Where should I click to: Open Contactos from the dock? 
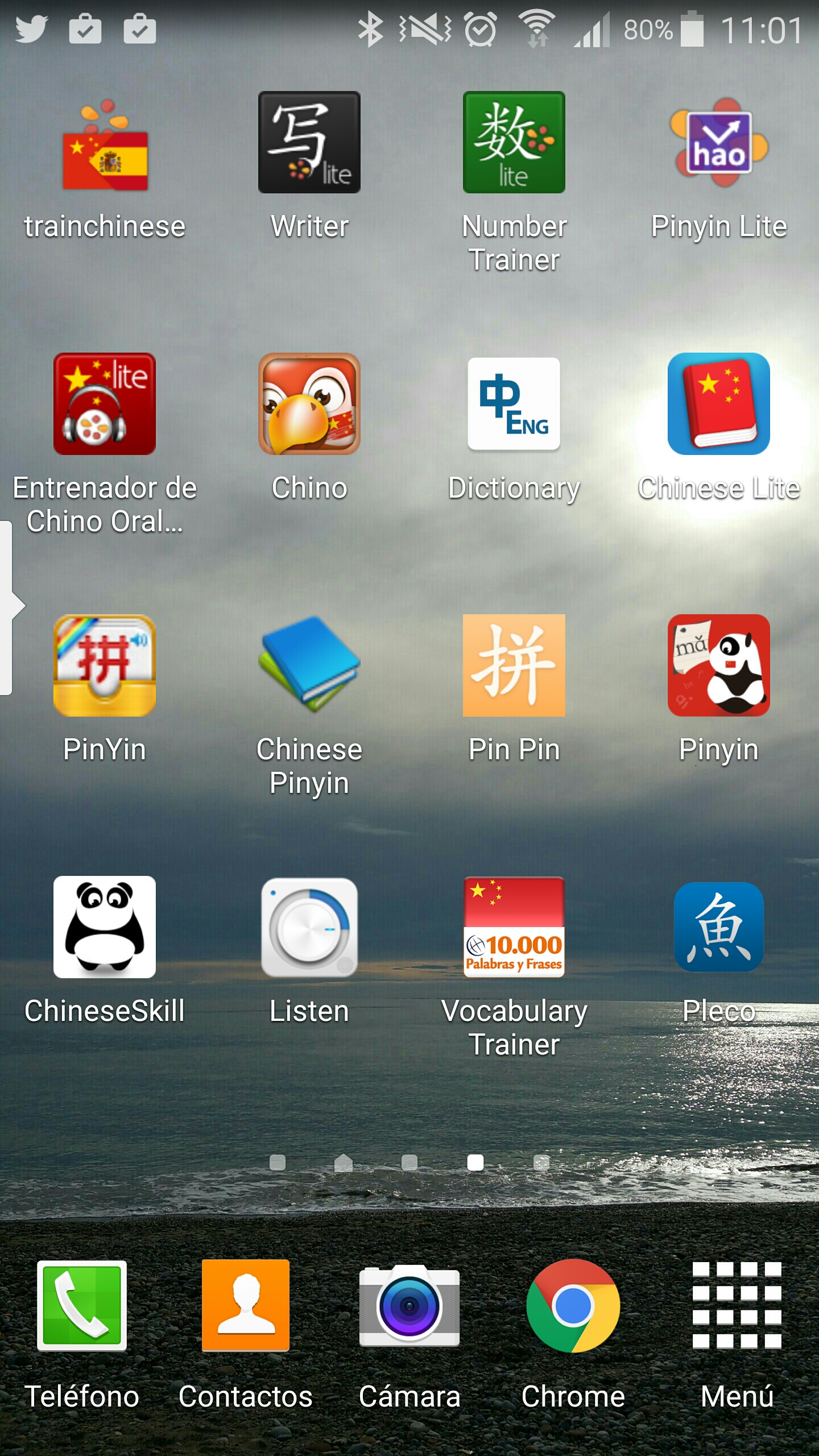pyautogui.click(x=246, y=1306)
